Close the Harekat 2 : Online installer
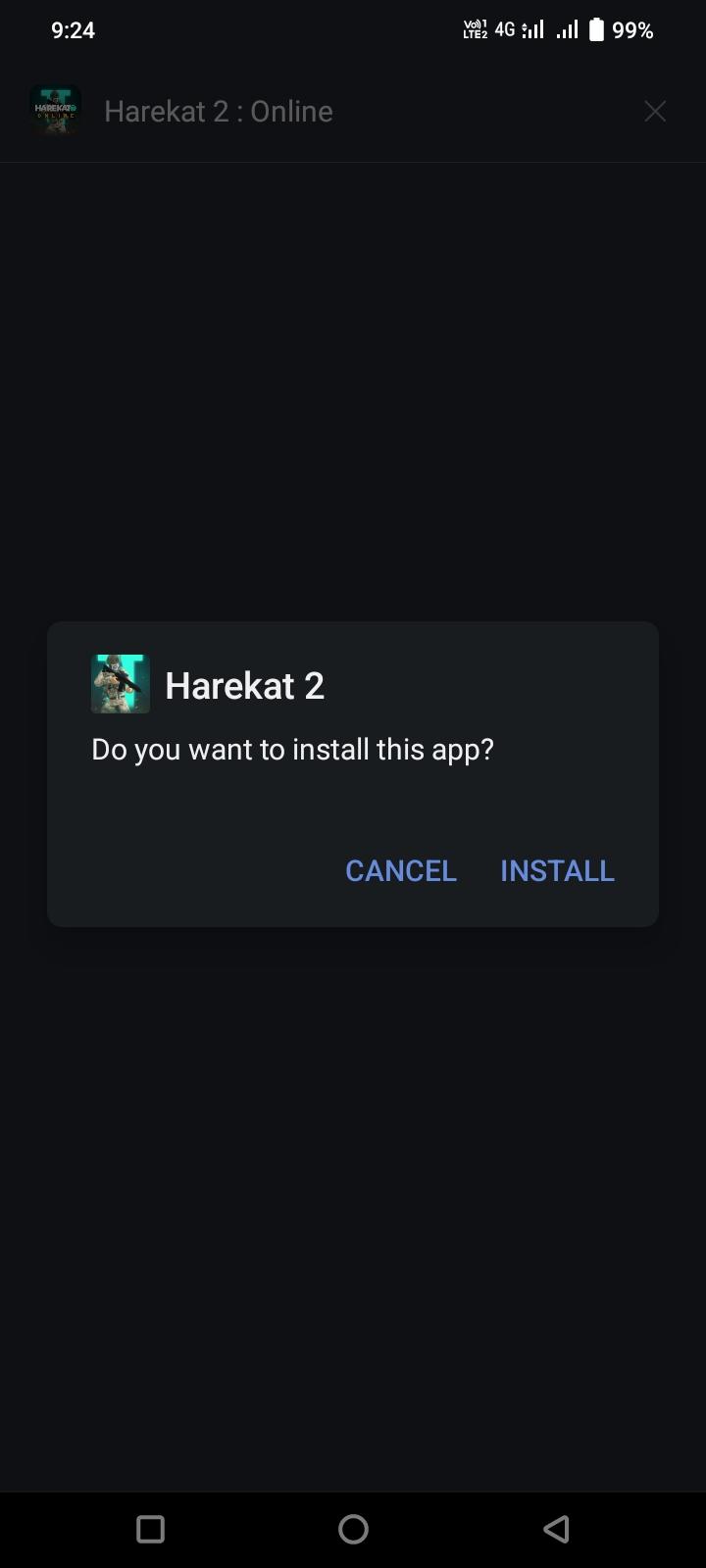Screen dimensions: 706x1568 tap(655, 112)
